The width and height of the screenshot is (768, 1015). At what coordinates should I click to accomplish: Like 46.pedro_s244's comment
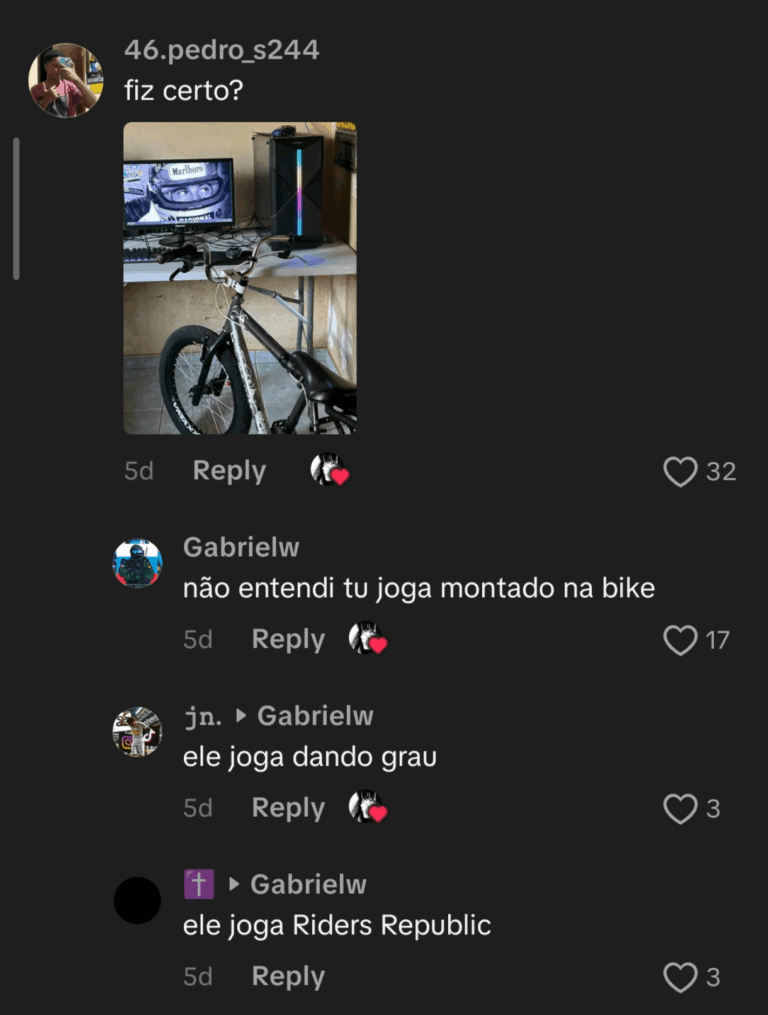680,471
